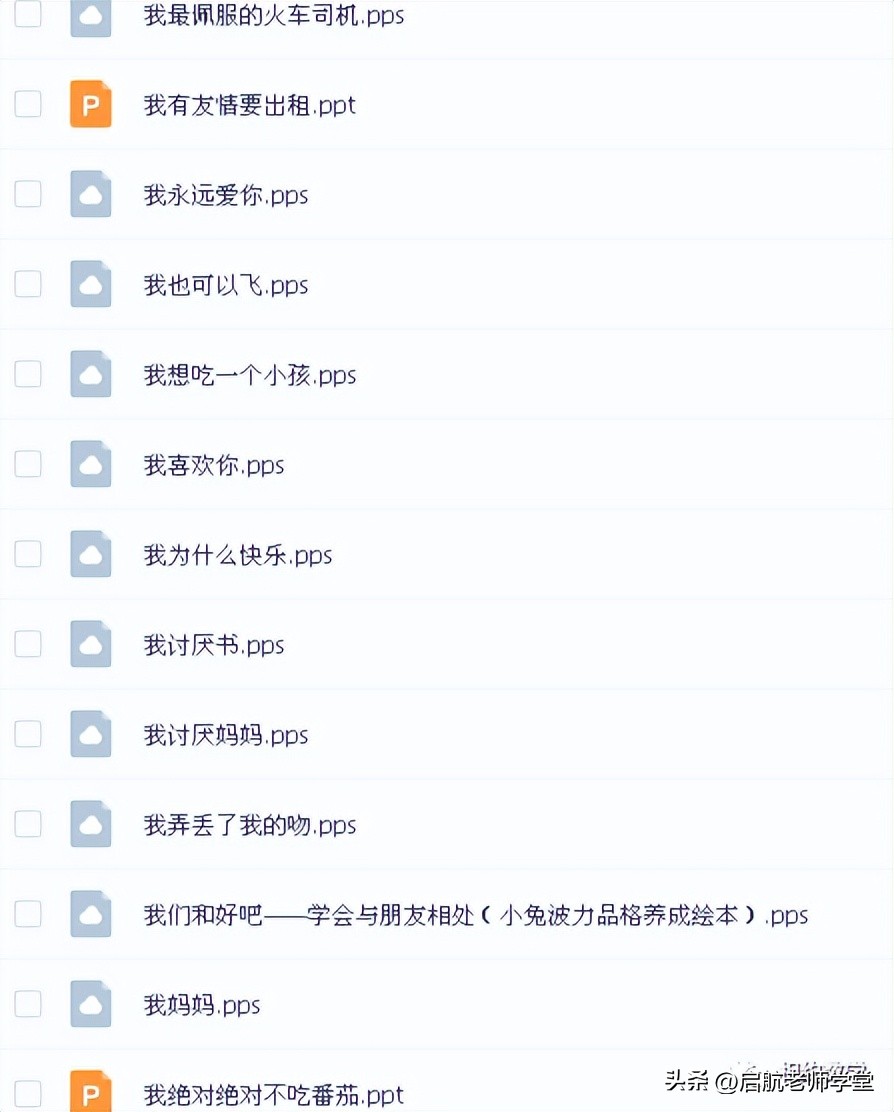Open the file 我讨厌书.pps
Image resolution: width=894 pixels, height=1112 pixels.
click(213, 645)
